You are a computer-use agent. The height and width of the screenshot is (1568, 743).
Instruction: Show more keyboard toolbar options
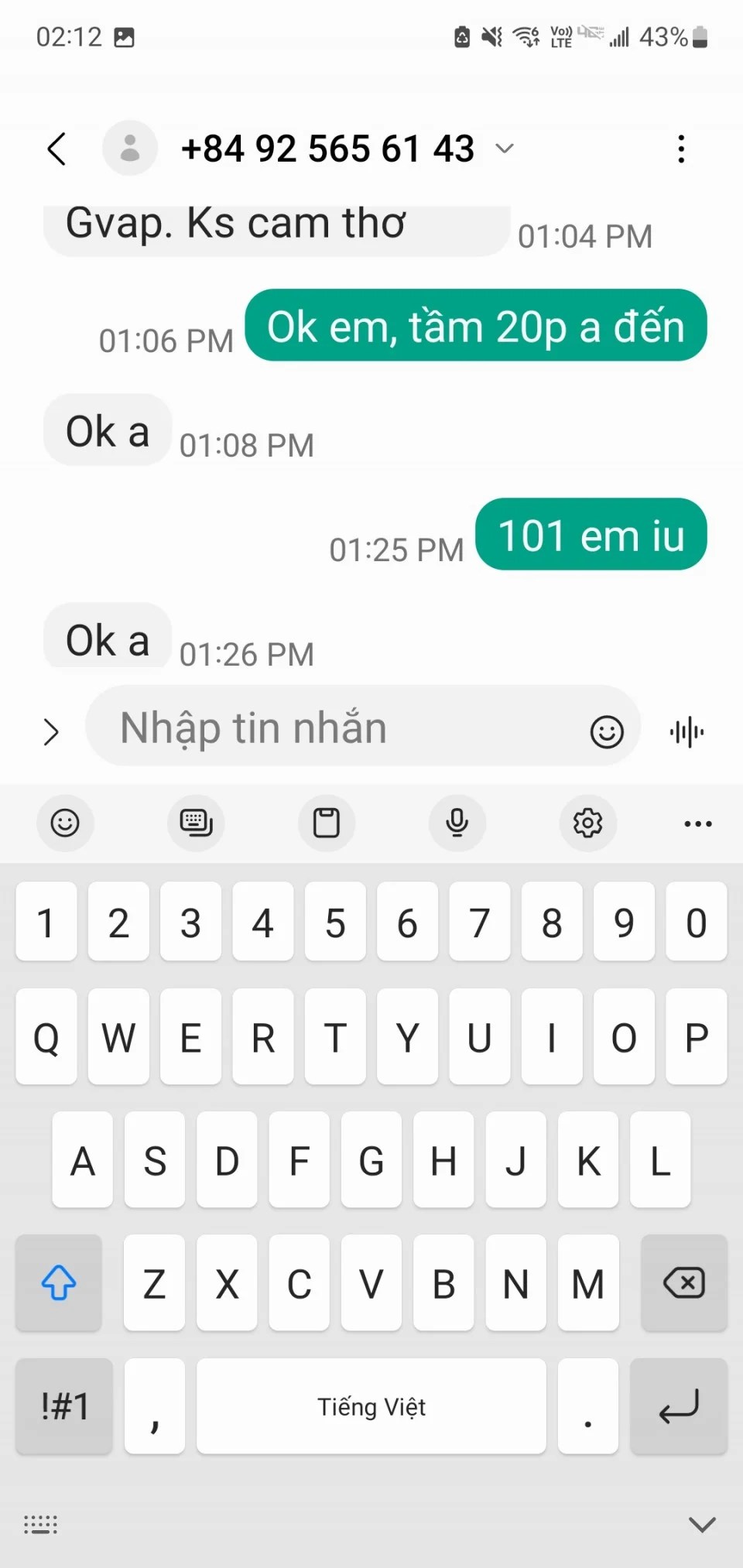click(697, 823)
